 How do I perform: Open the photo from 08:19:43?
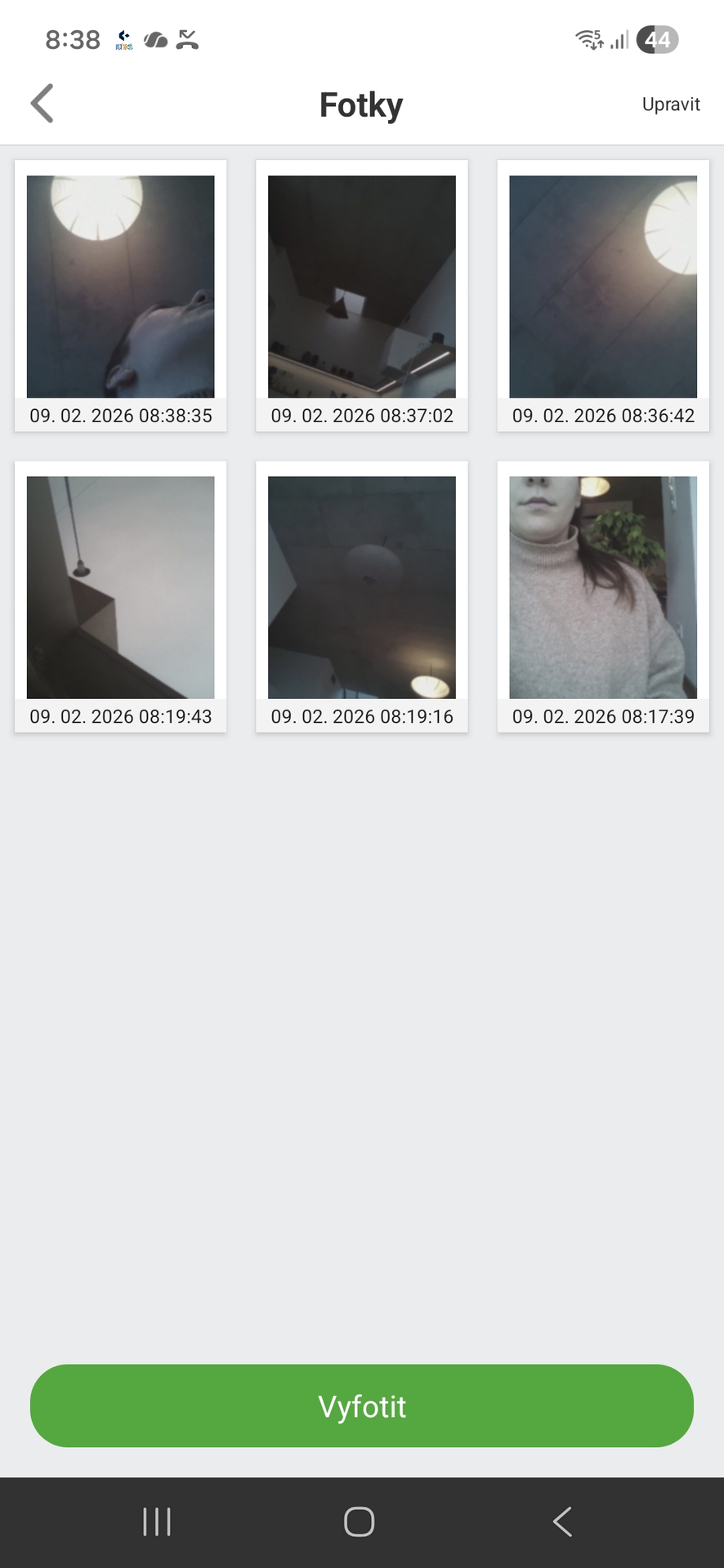pos(121,588)
